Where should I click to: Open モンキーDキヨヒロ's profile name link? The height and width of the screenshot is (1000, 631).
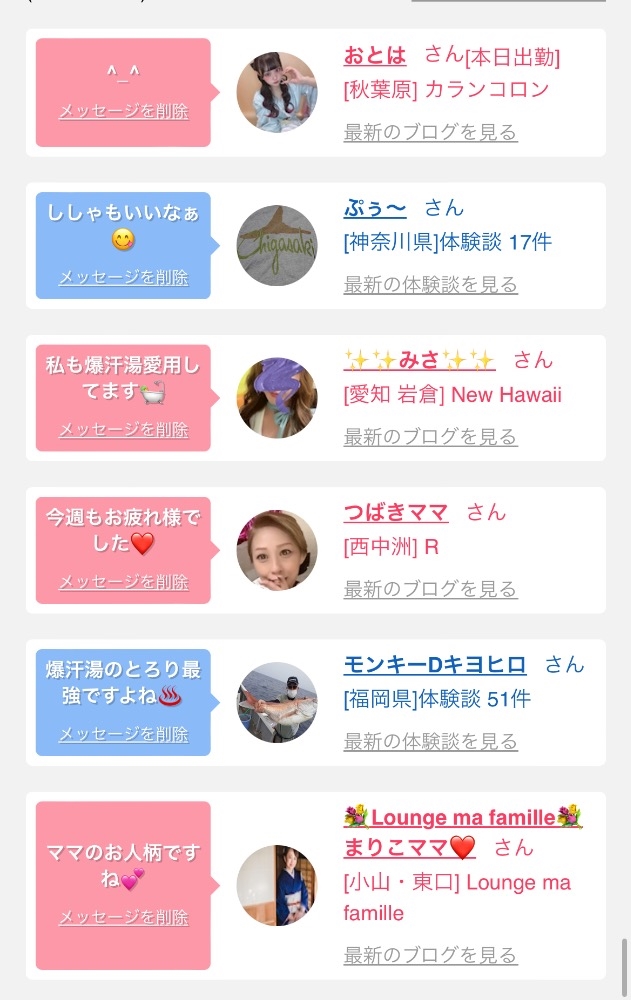click(434, 665)
